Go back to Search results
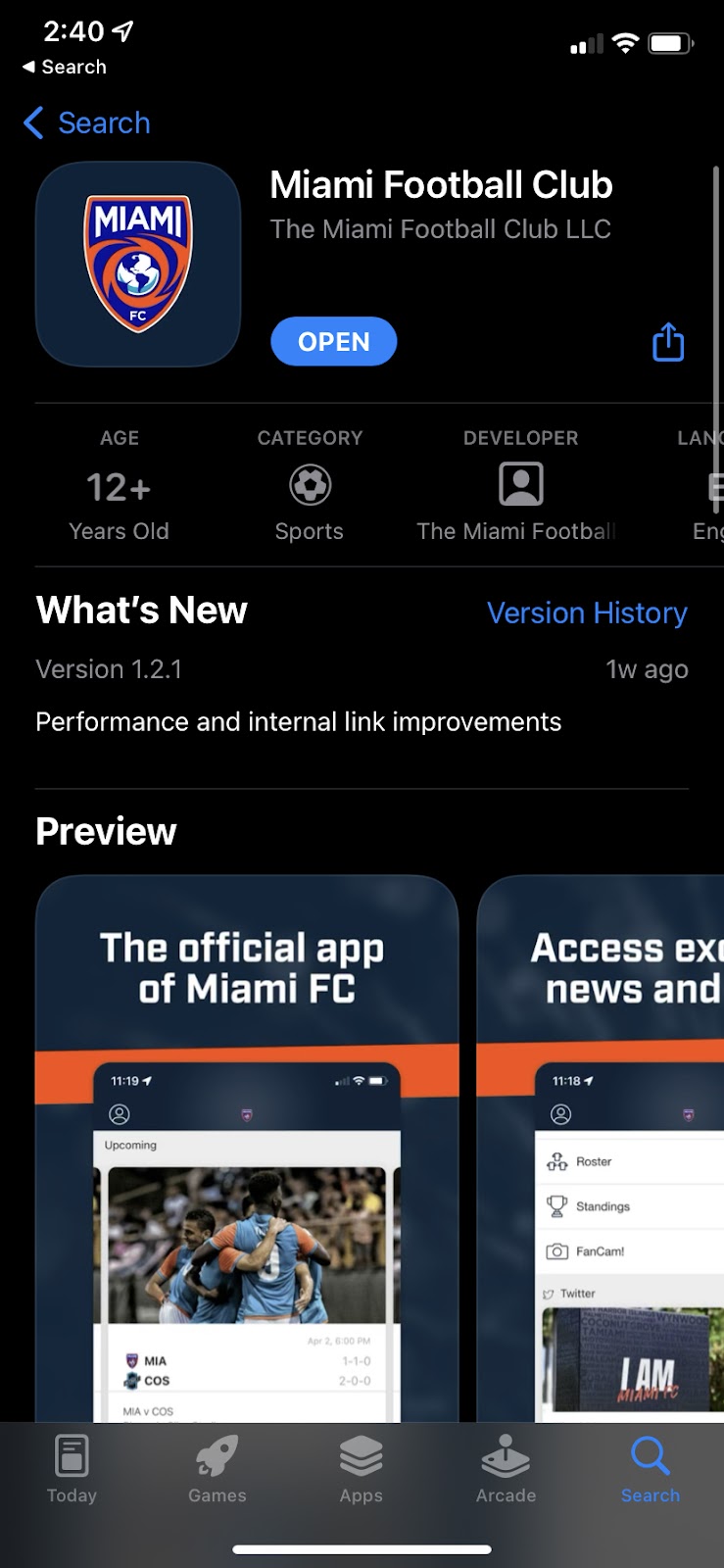724x1568 pixels. 88,123
